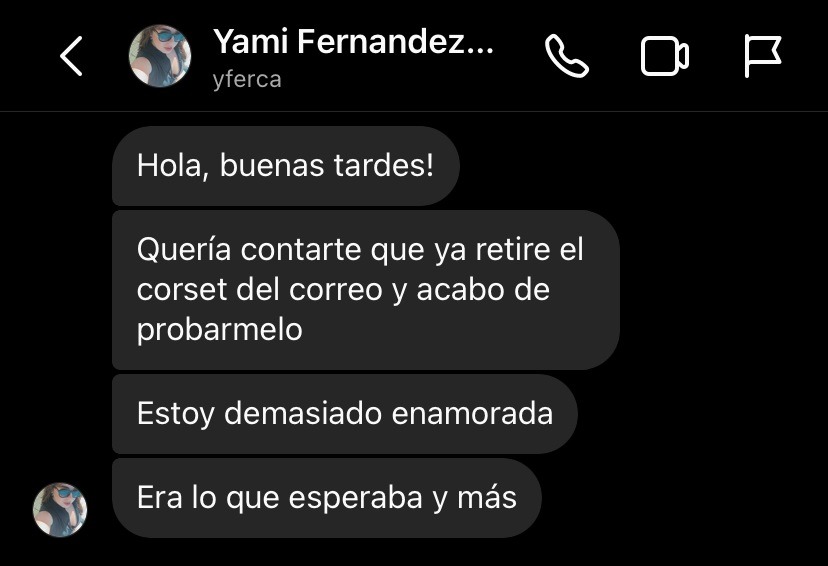Tap the flag icon in the header

763,57
